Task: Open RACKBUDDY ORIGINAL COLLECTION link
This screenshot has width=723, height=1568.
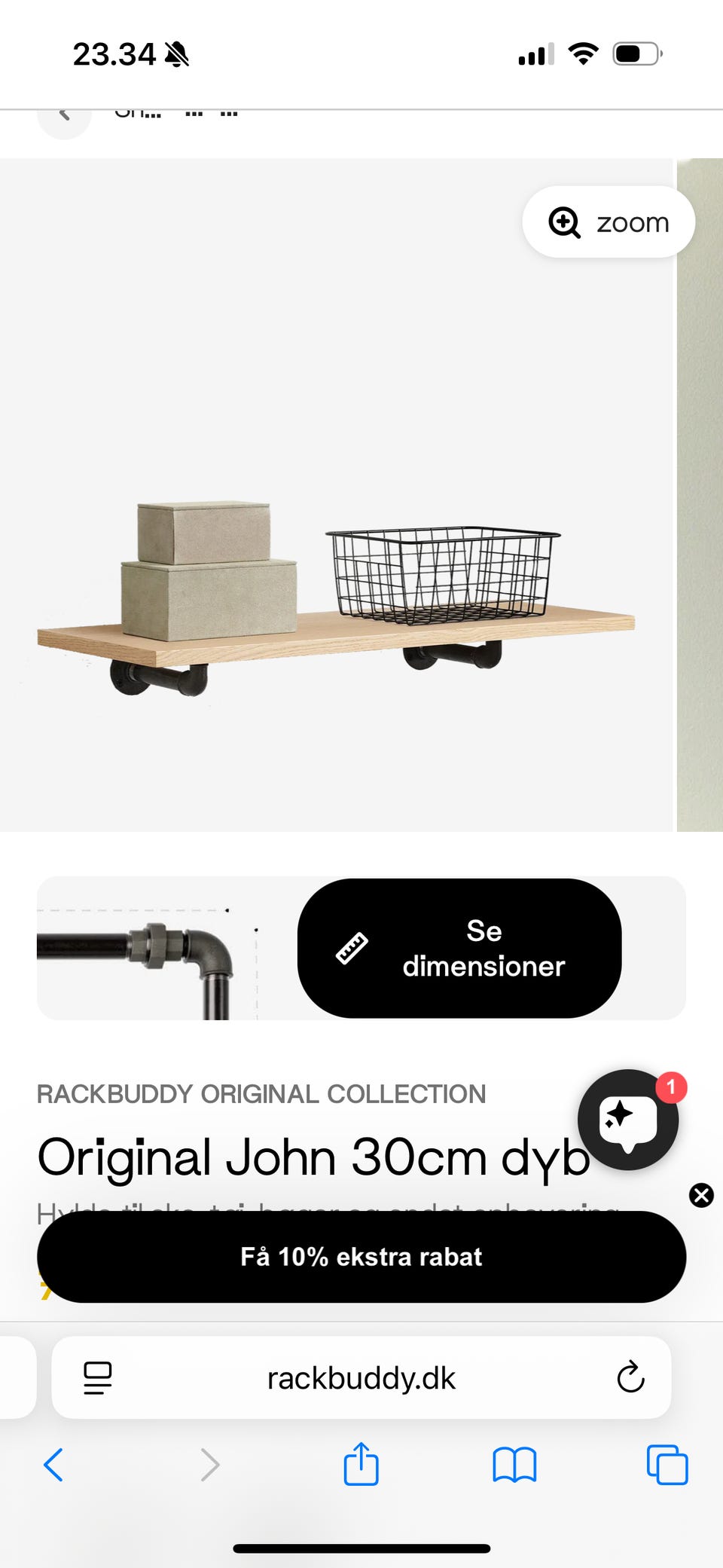Action: click(261, 1094)
